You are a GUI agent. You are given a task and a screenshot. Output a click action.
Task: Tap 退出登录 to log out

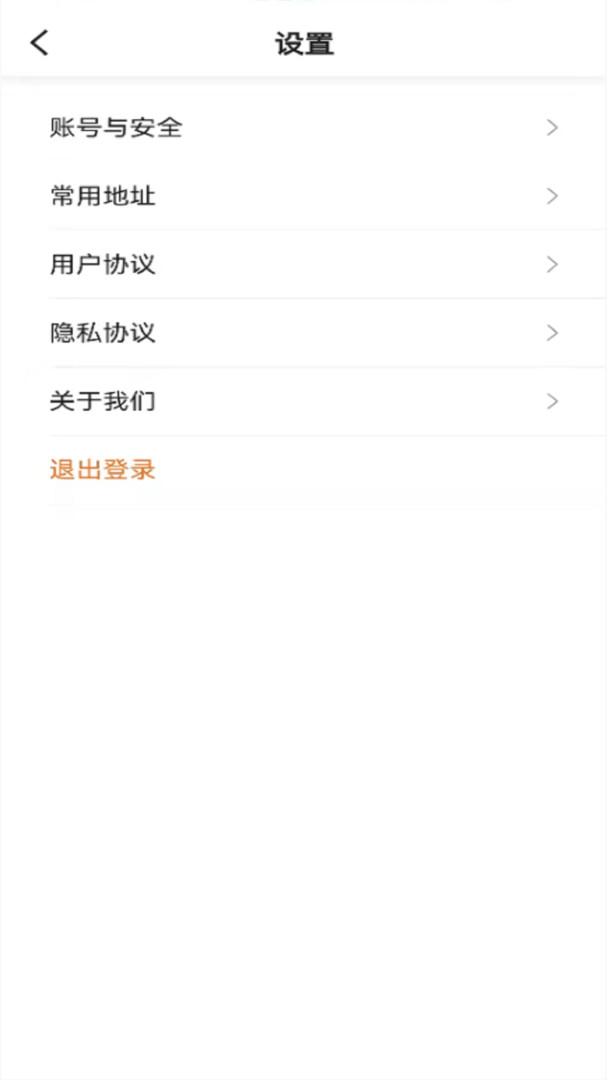[103, 470]
